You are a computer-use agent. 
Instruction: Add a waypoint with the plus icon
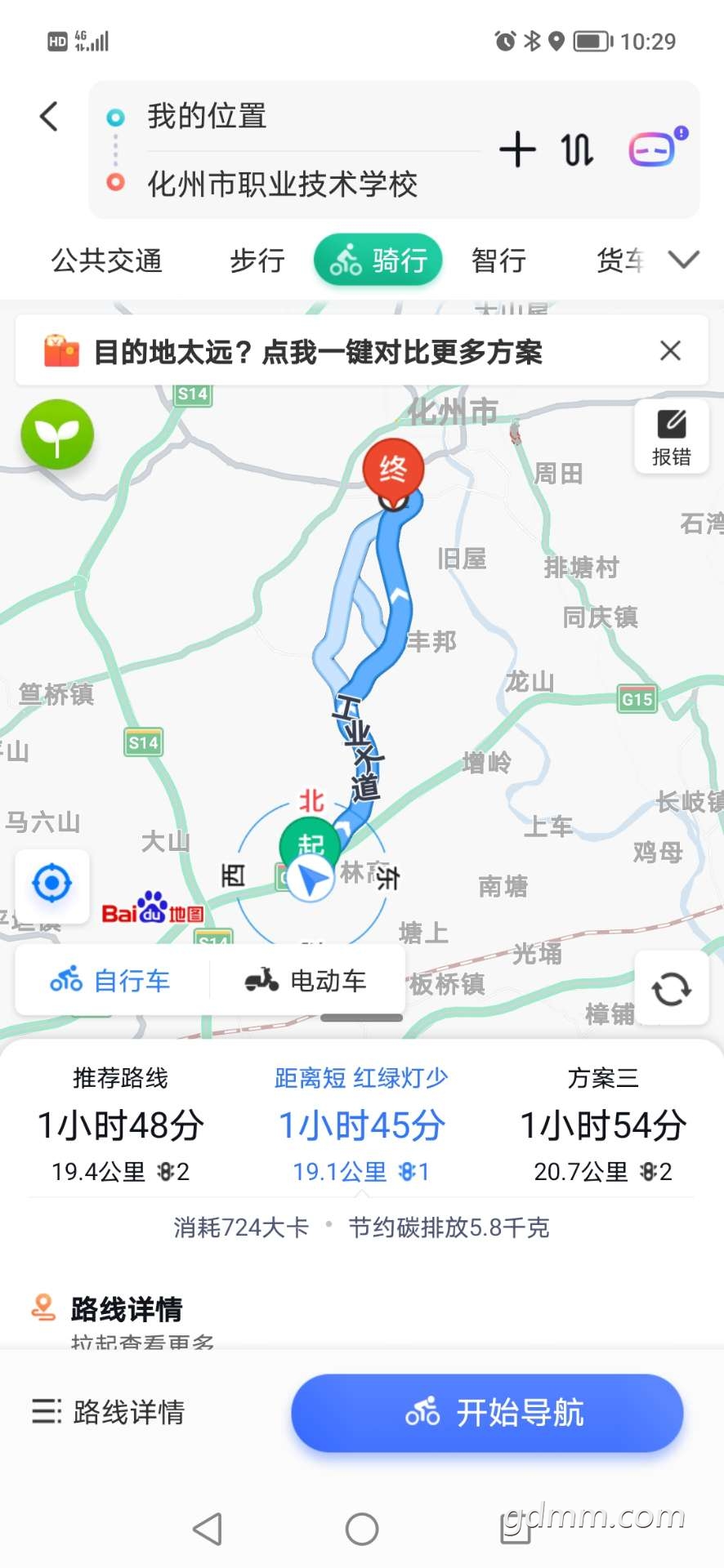pyautogui.click(x=517, y=150)
